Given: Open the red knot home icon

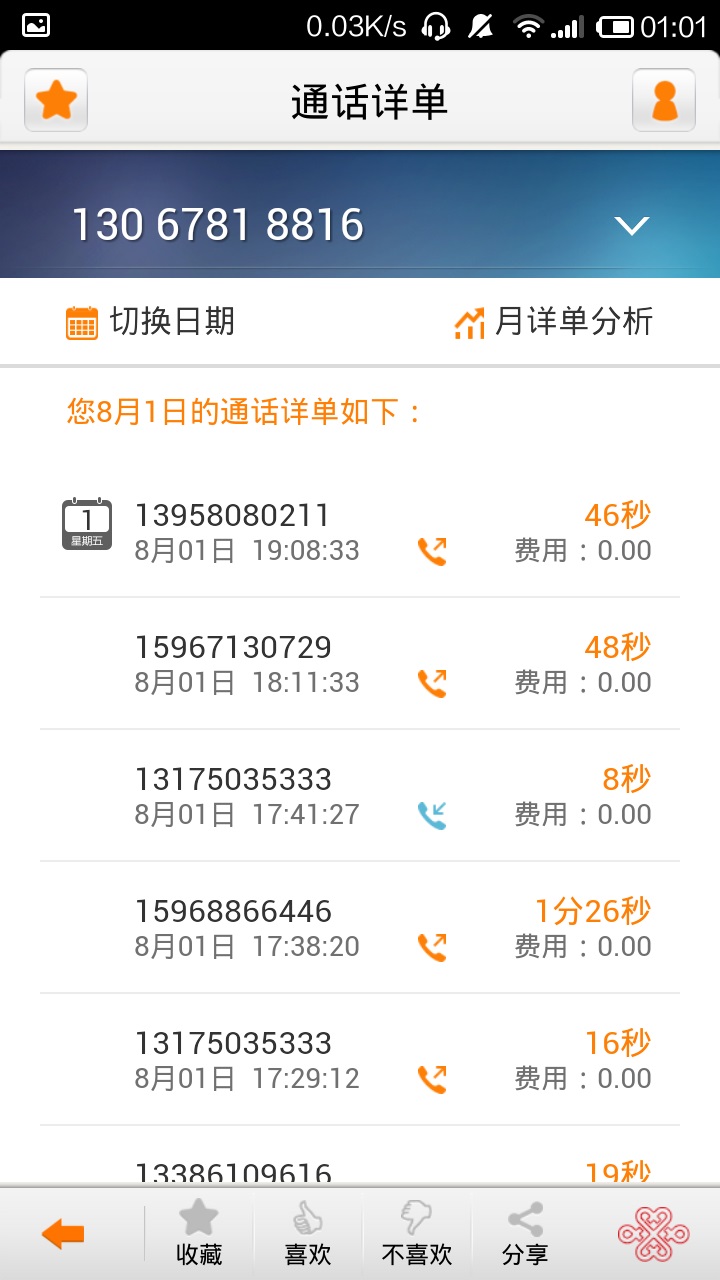Looking at the screenshot, I should pos(653,1234).
